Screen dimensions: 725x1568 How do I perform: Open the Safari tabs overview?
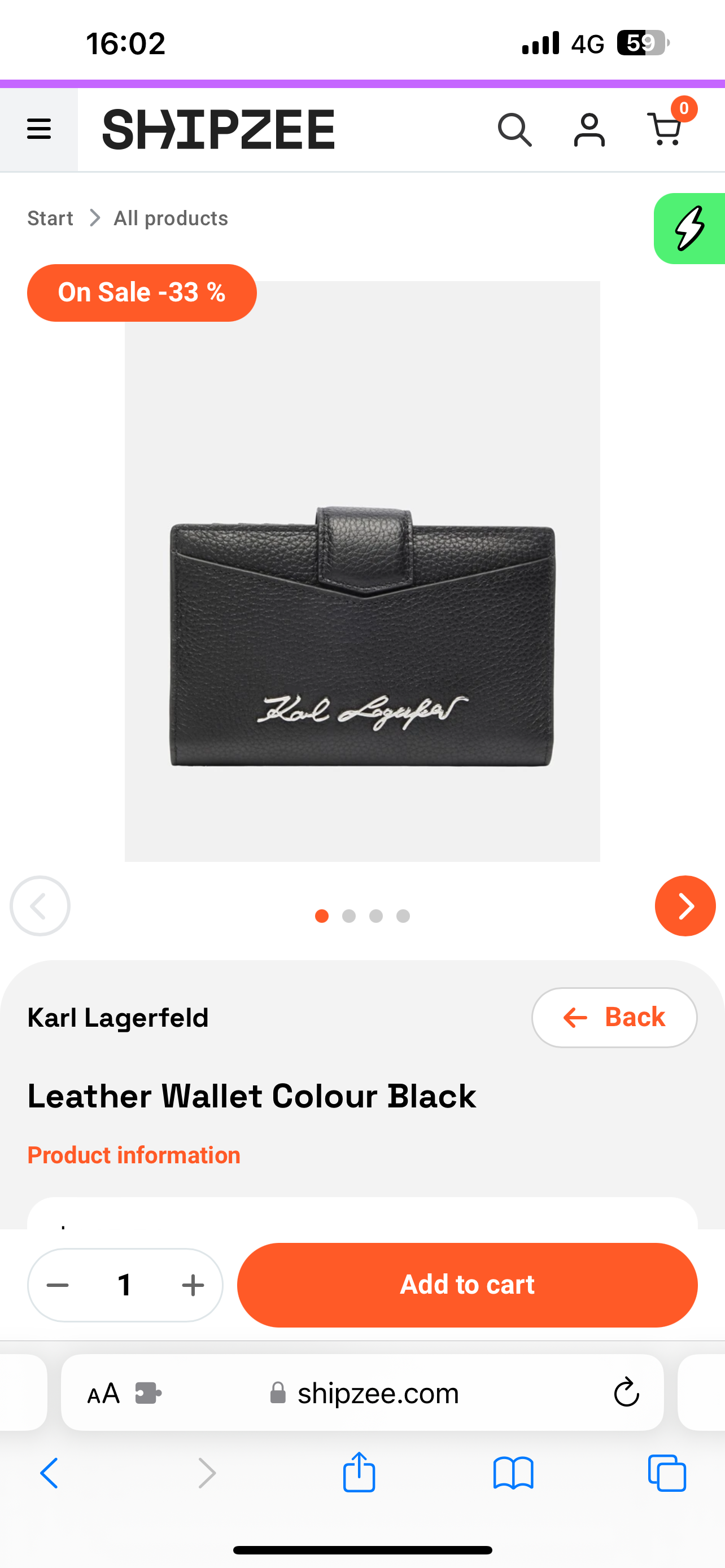pyautogui.click(x=667, y=1473)
